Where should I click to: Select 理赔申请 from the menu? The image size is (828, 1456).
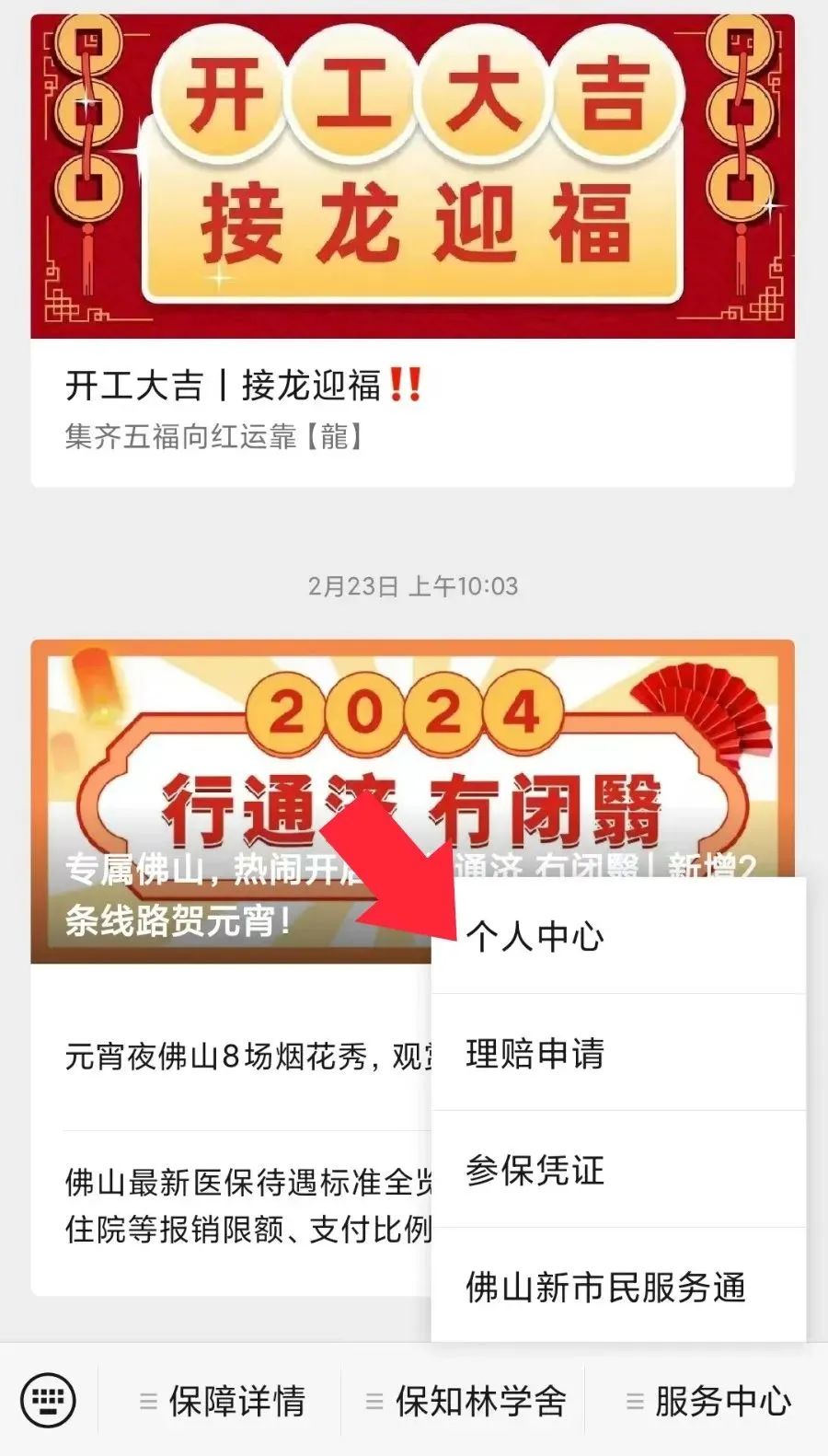(x=618, y=1053)
